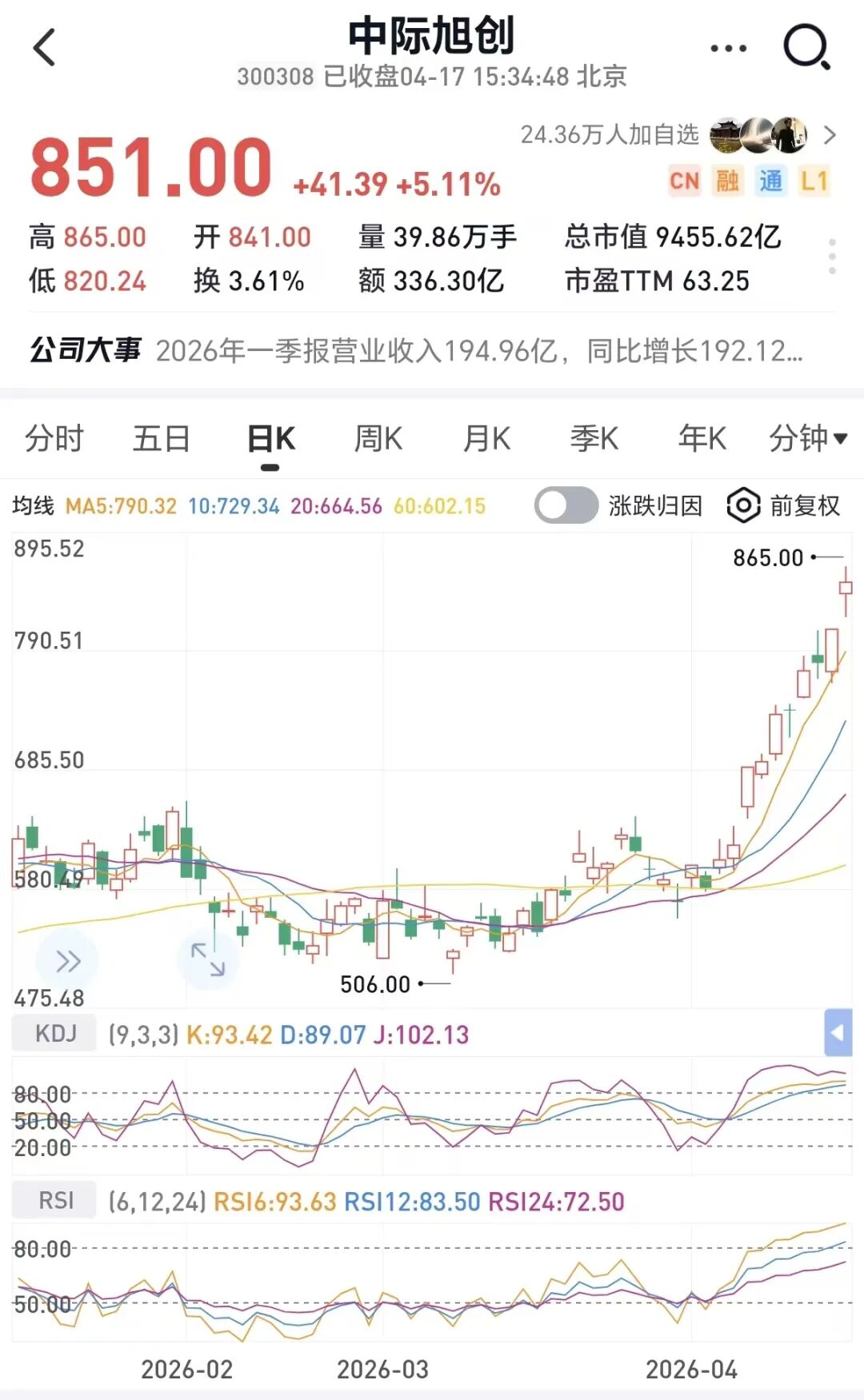This screenshot has width=864, height=1400.
Task: Go back using the top-left arrow
Action: tap(45, 47)
